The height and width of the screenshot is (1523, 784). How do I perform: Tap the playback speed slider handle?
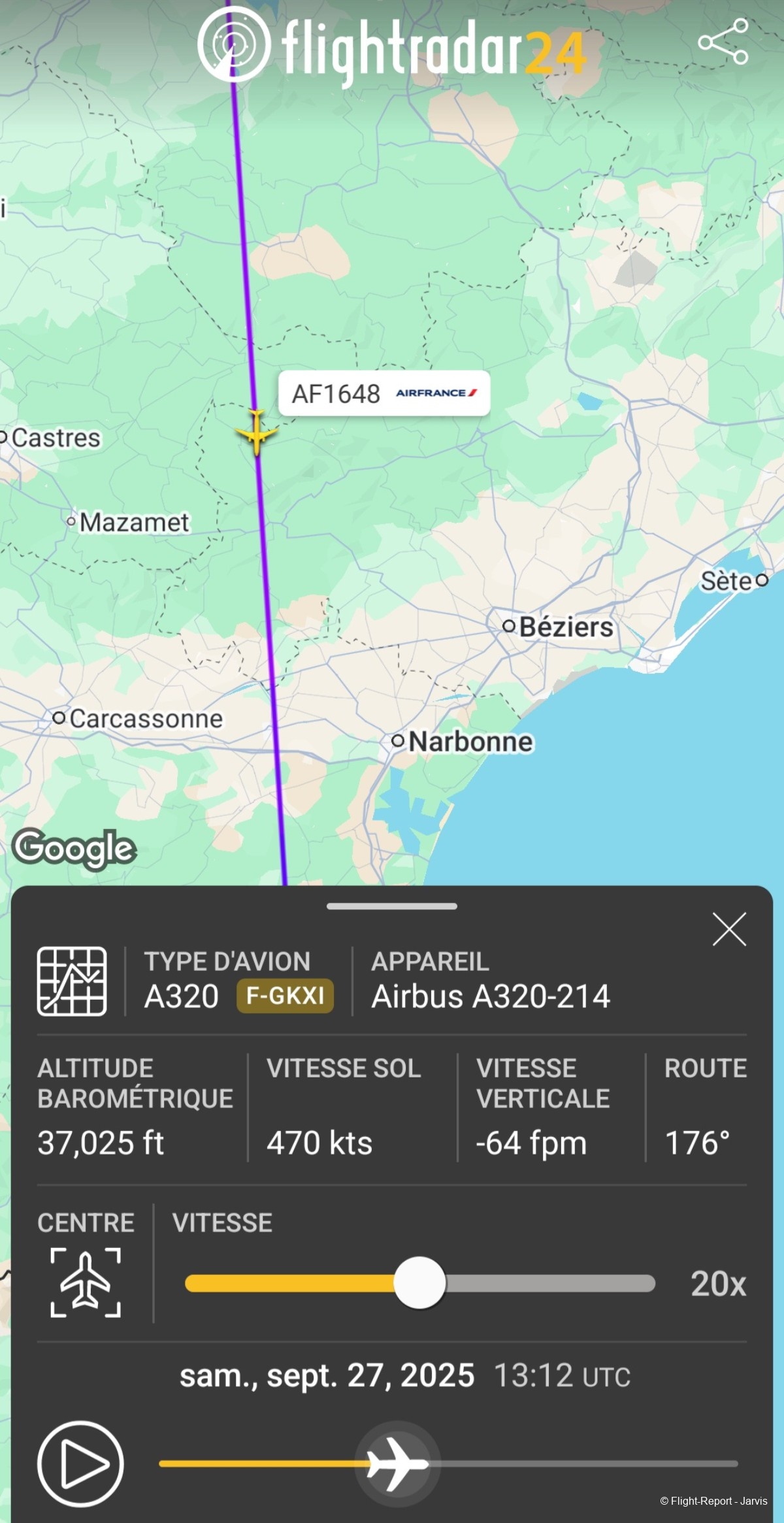420,1283
